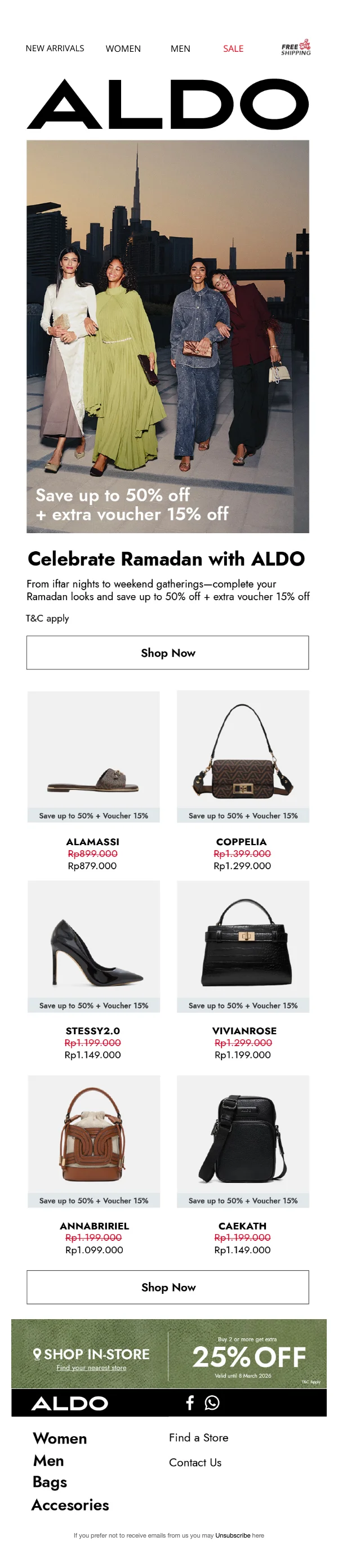Tap Shop Now below the CAEKATH product
Viewport: 338px width, 1568px height.
(167, 1287)
